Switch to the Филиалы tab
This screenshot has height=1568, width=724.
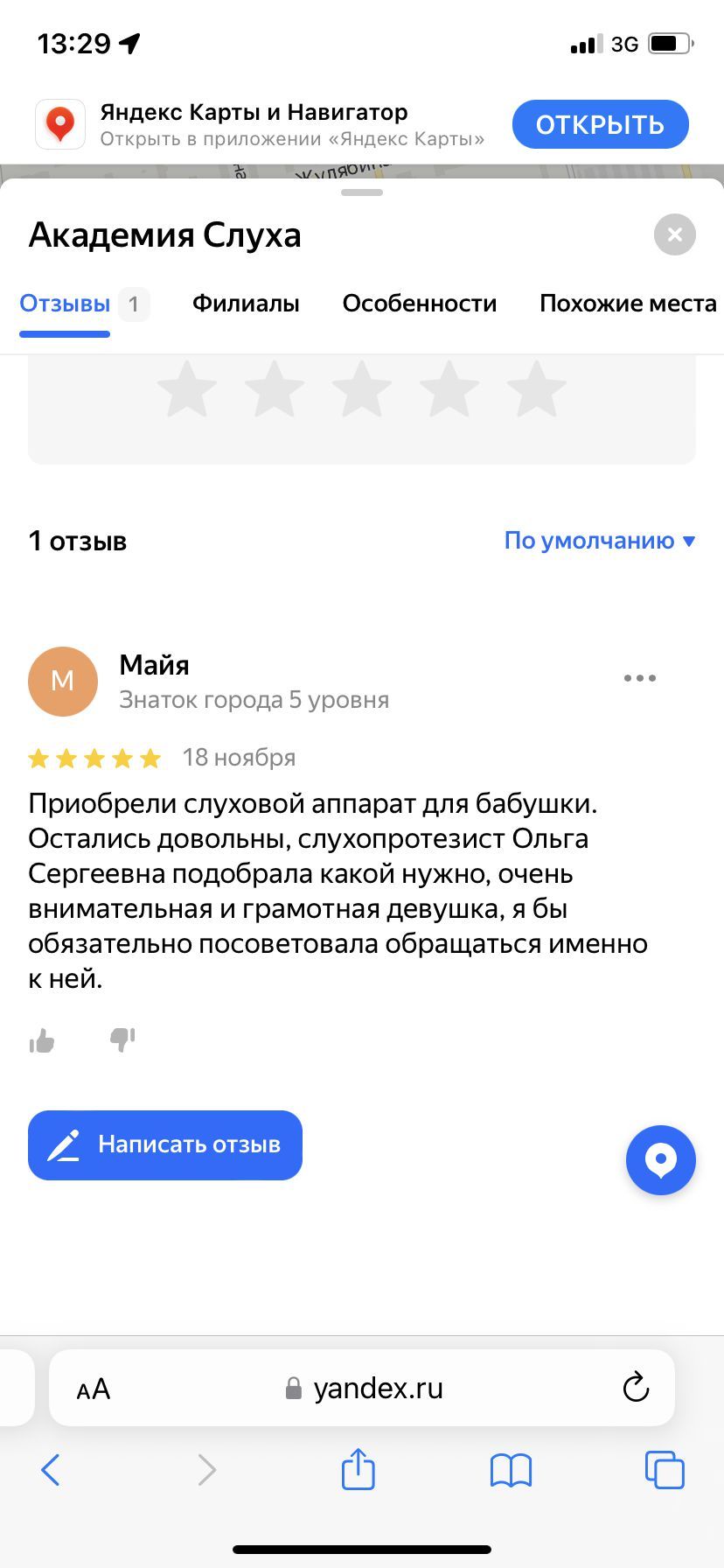pyautogui.click(x=246, y=304)
